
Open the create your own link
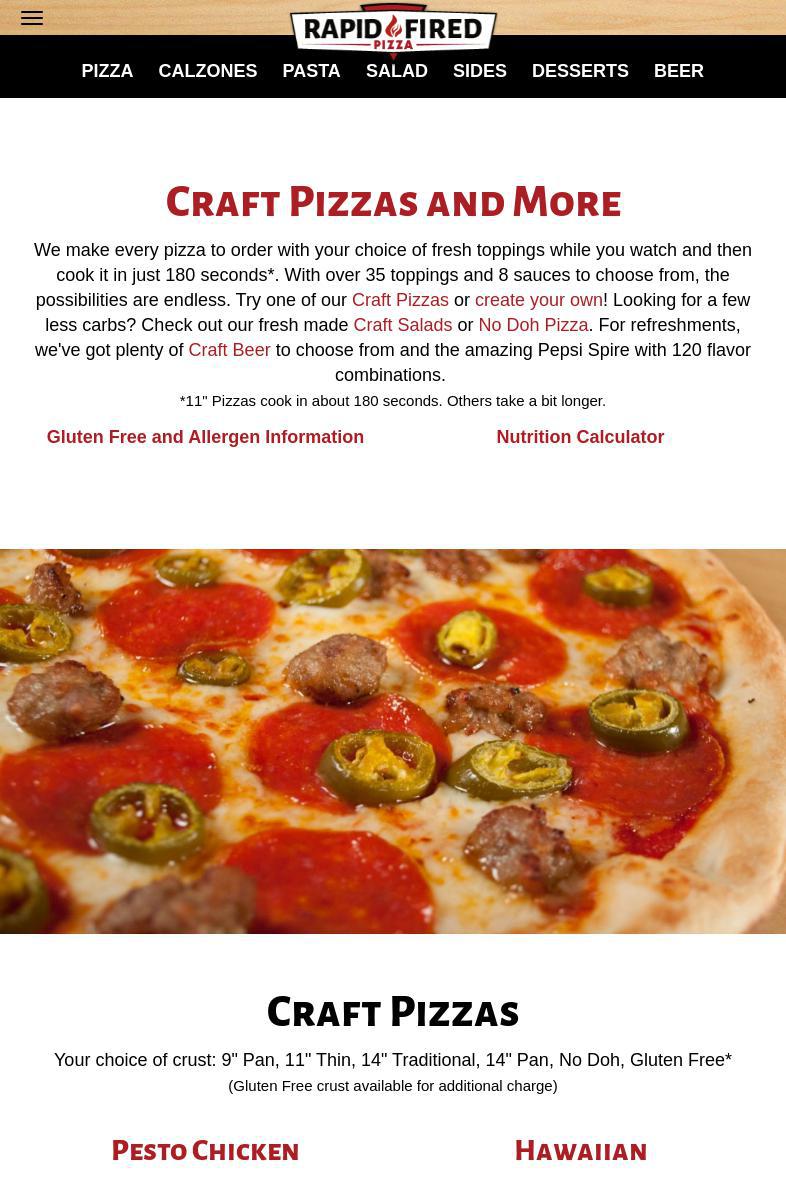point(538,300)
